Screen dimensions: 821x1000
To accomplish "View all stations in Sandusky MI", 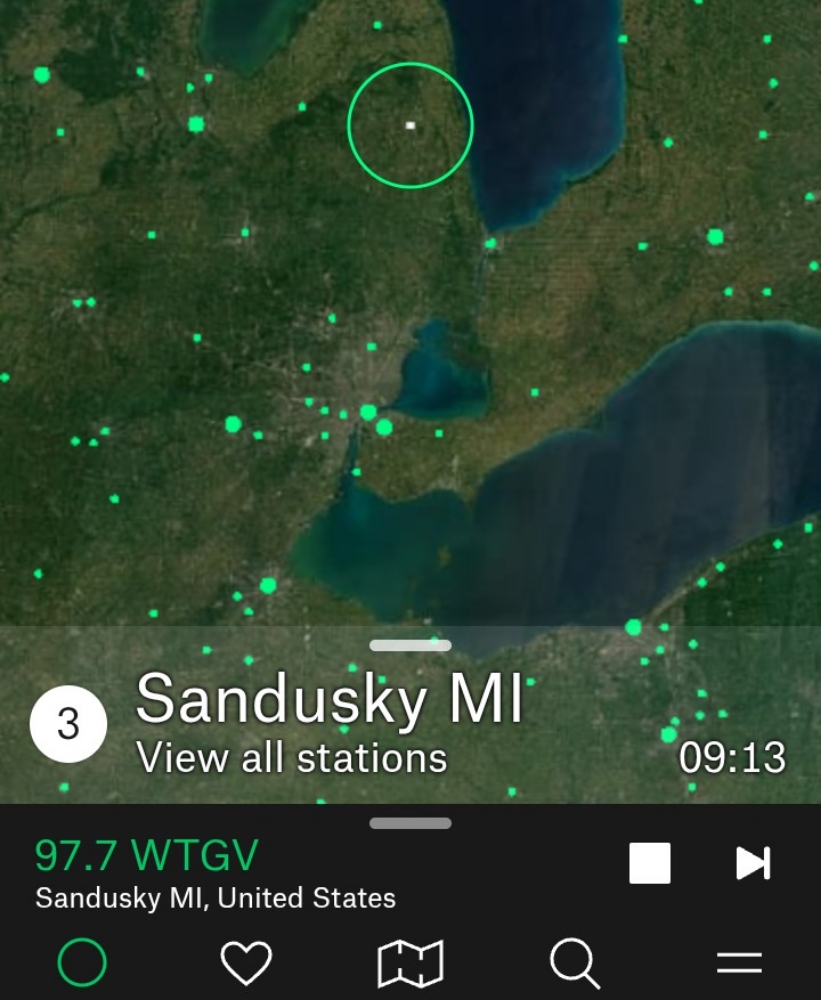I will 291,758.
